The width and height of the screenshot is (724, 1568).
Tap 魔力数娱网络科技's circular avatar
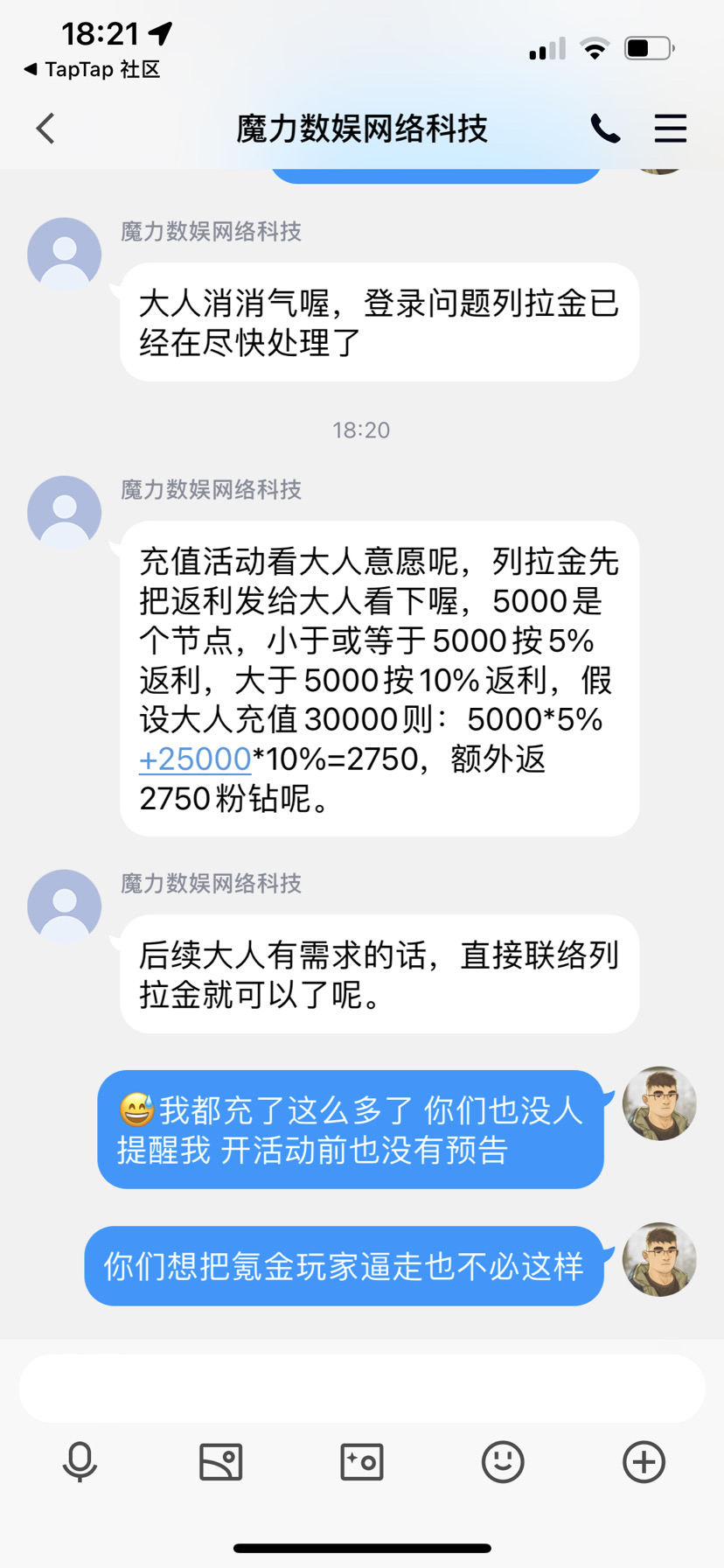(x=64, y=253)
